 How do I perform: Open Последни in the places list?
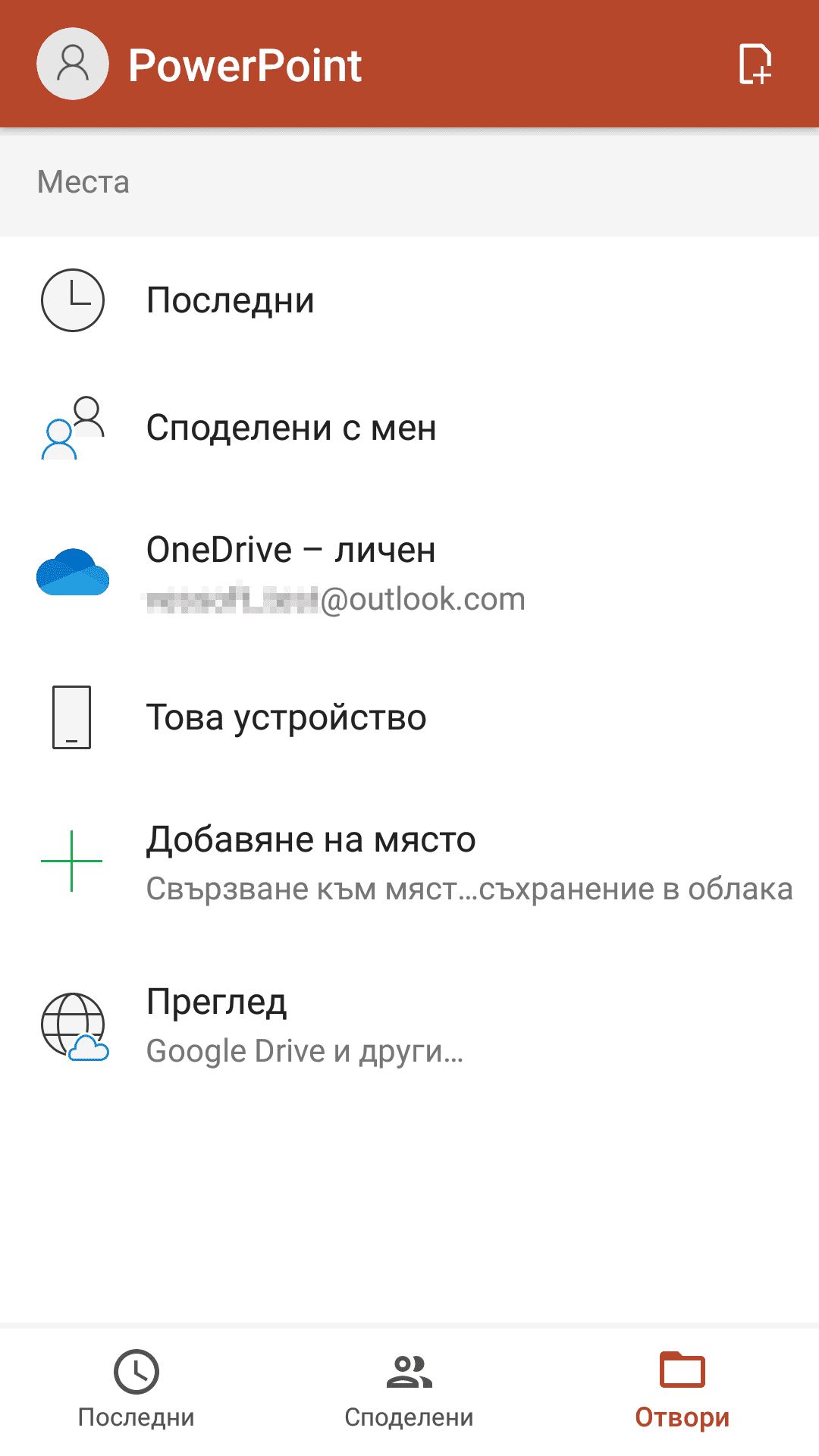(409, 300)
